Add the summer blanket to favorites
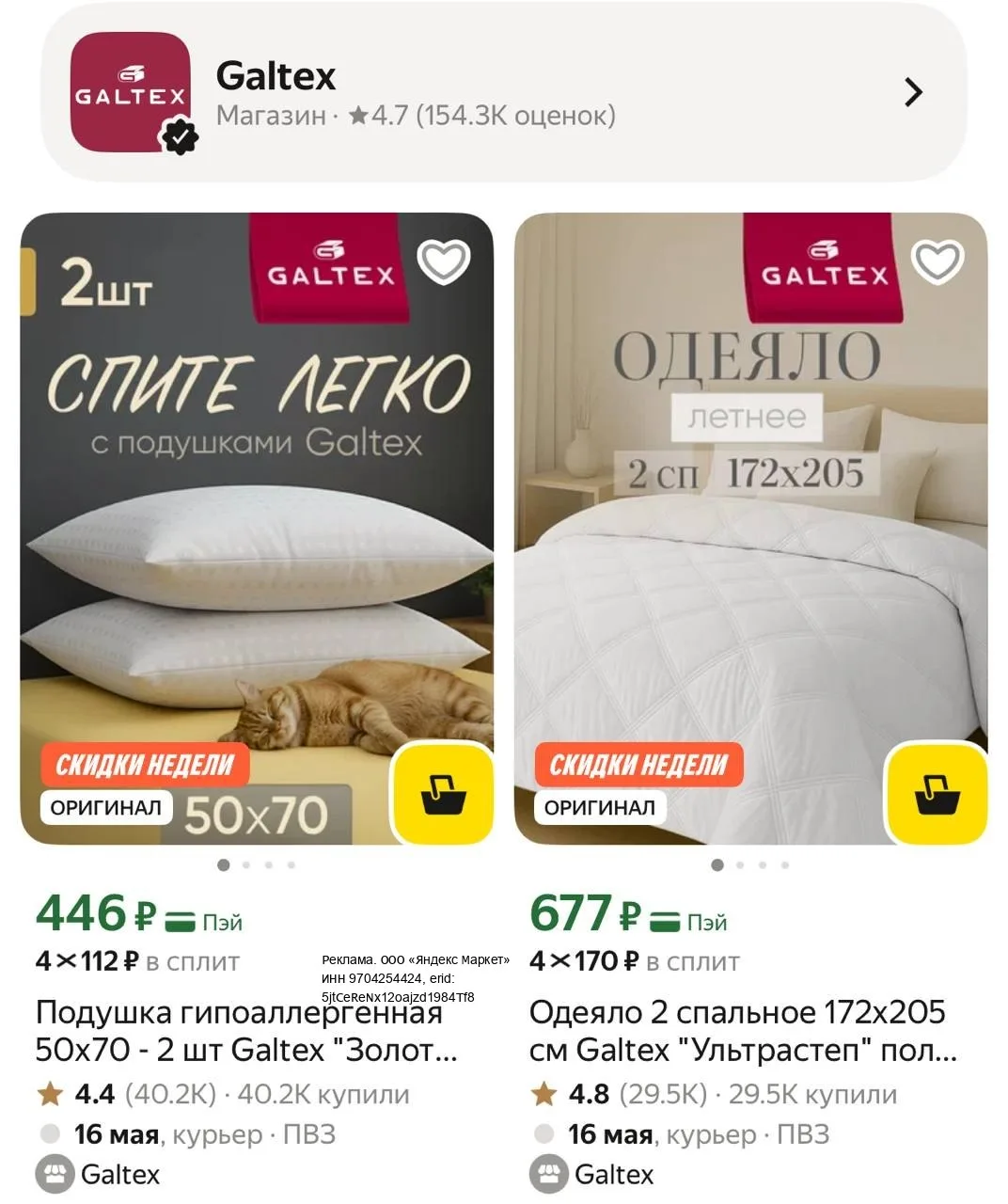 tap(937, 261)
